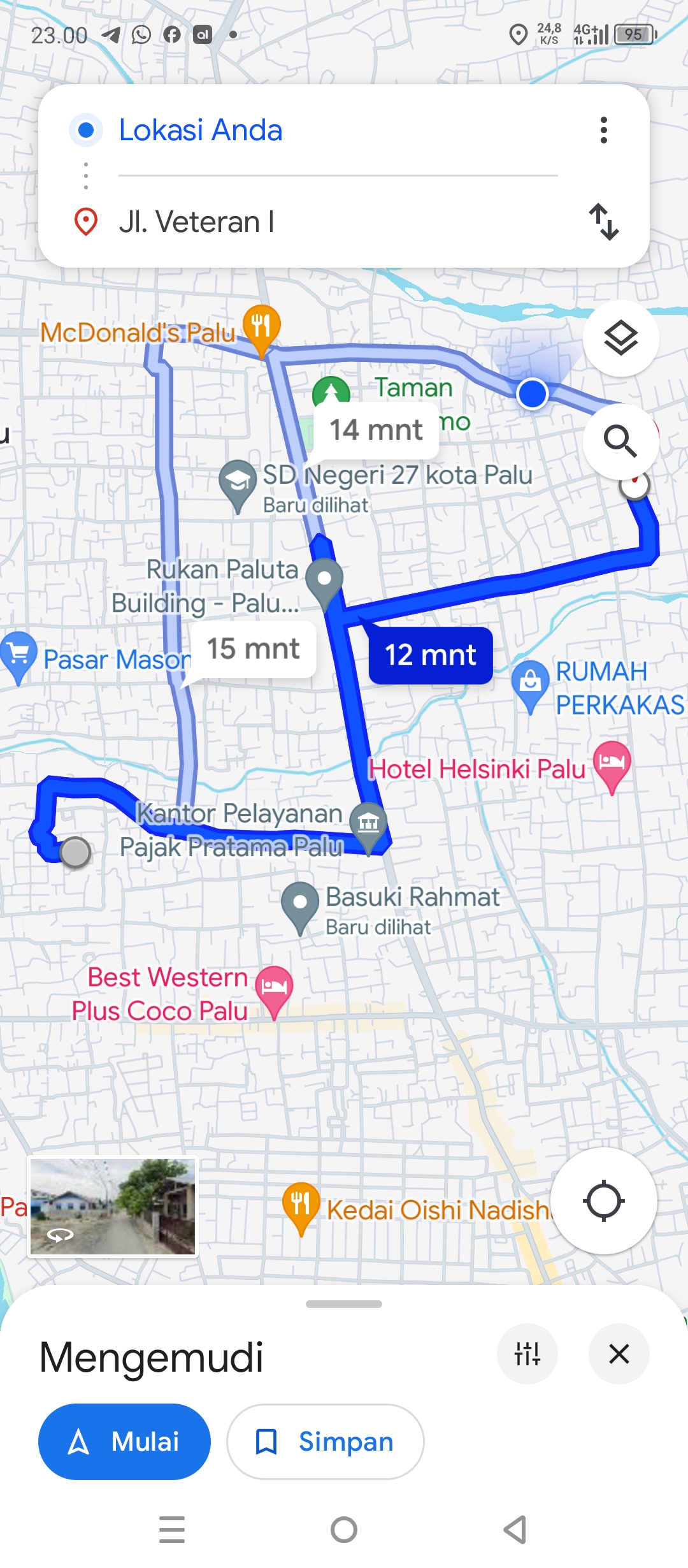Select the 14 mnt alternative route
This screenshot has width=688, height=1568.
point(376,430)
